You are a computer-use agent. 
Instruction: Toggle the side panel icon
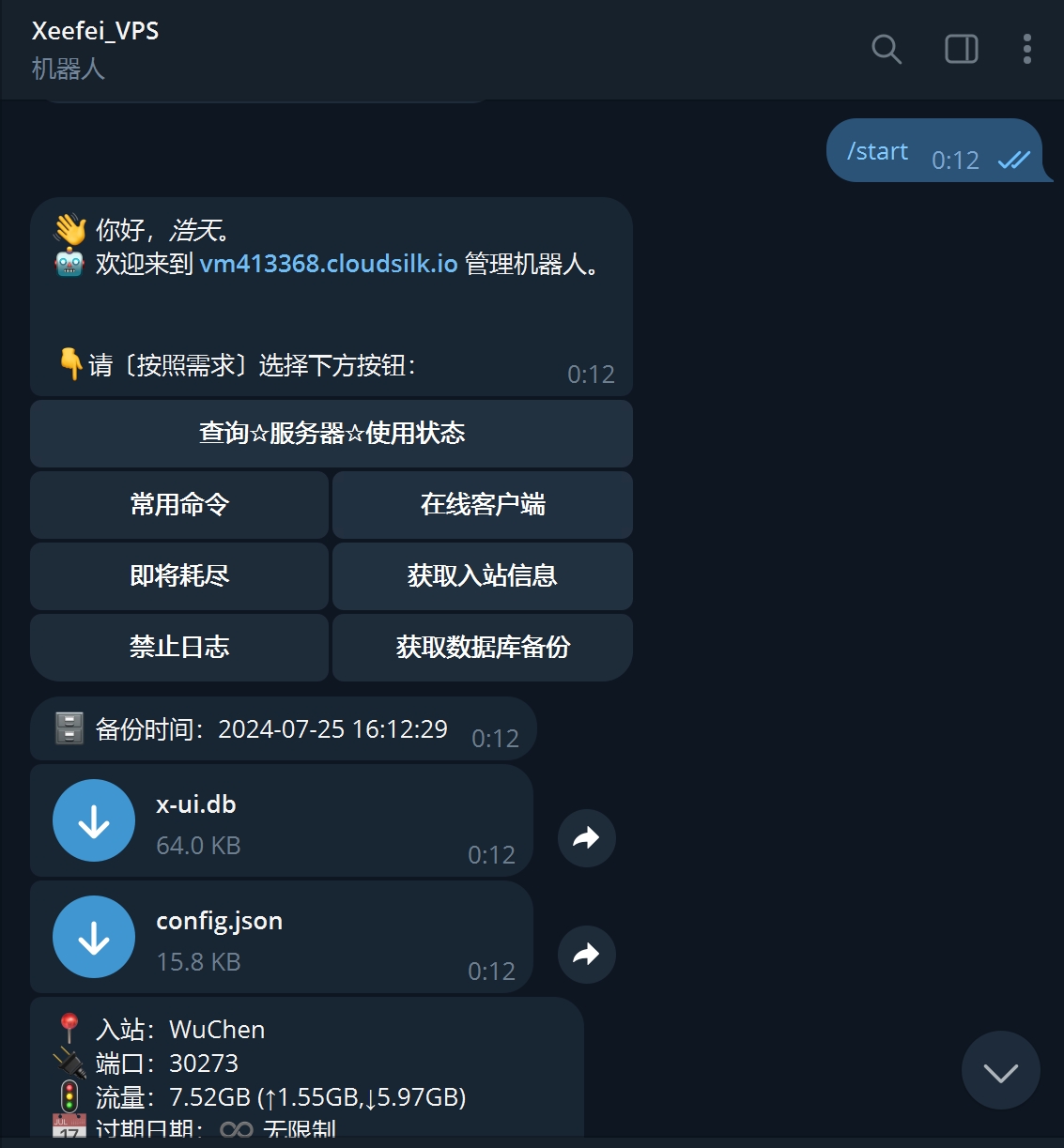tap(961, 49)
